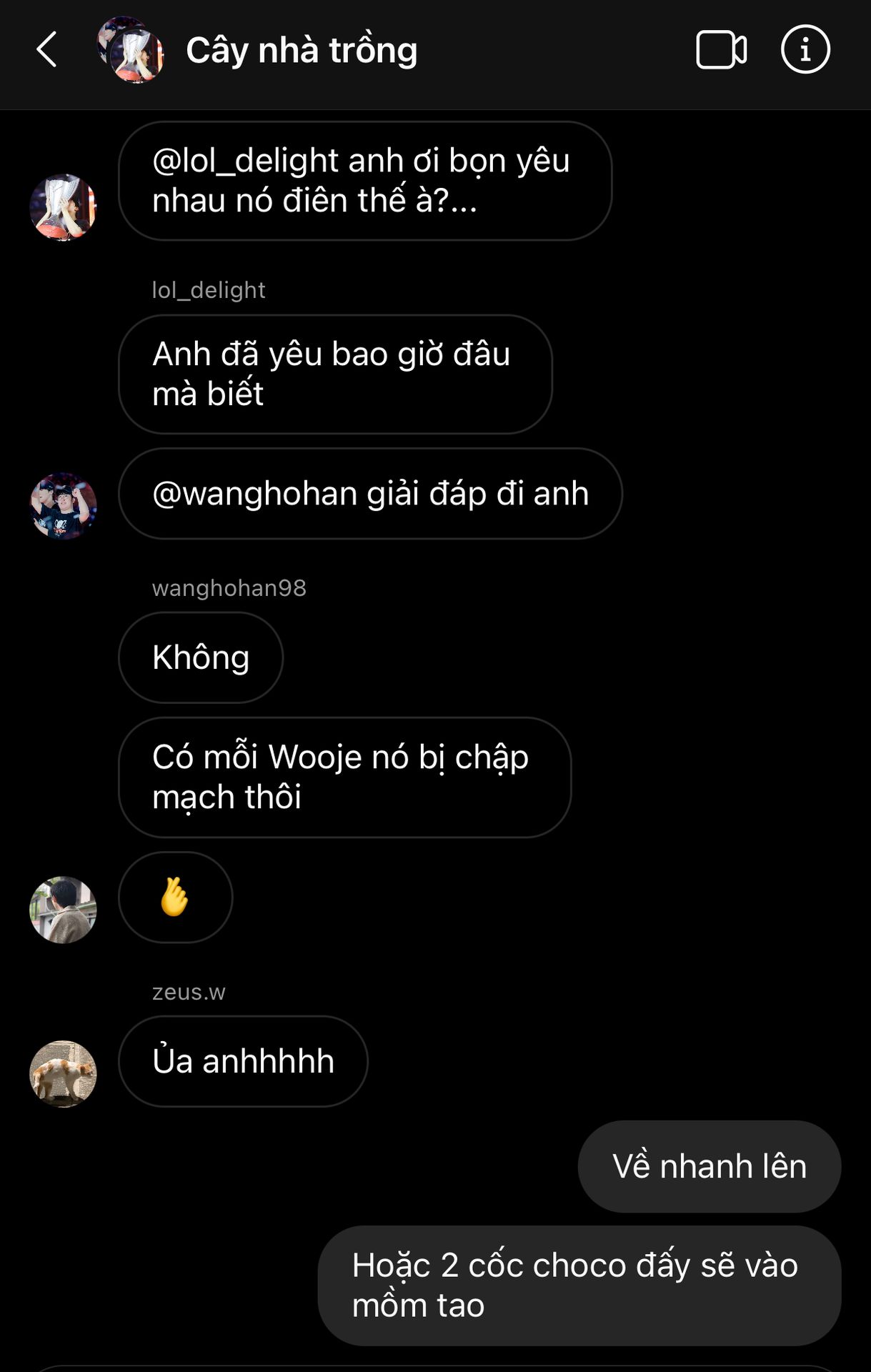Image resolution: width=871 pixels, height=1372 pixels.
Task: Open group details from 'Cây nhà trồng' title
Action: coord(302,50)
